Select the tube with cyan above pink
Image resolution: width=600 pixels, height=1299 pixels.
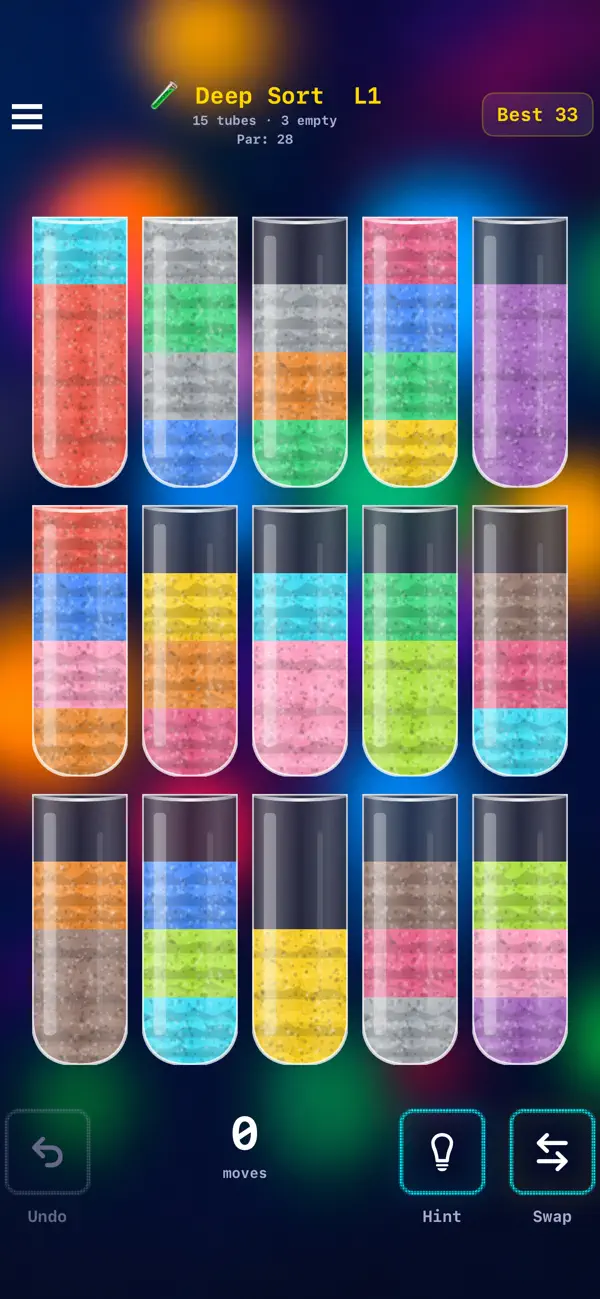300,641
